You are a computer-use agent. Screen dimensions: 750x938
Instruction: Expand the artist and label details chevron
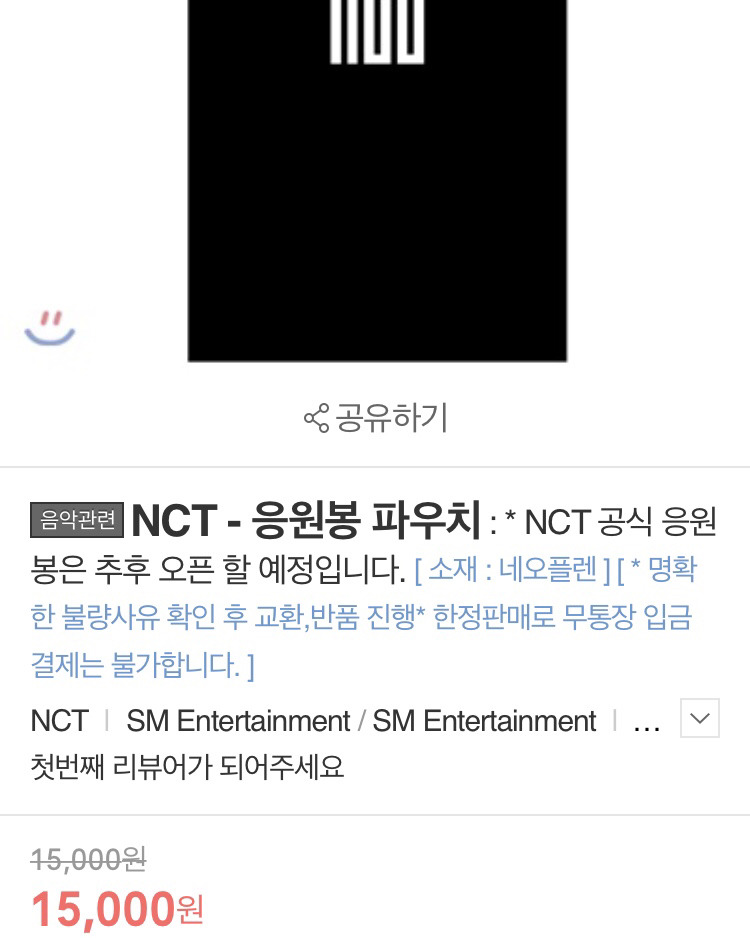pyautogui.click(x=699, y=718)
